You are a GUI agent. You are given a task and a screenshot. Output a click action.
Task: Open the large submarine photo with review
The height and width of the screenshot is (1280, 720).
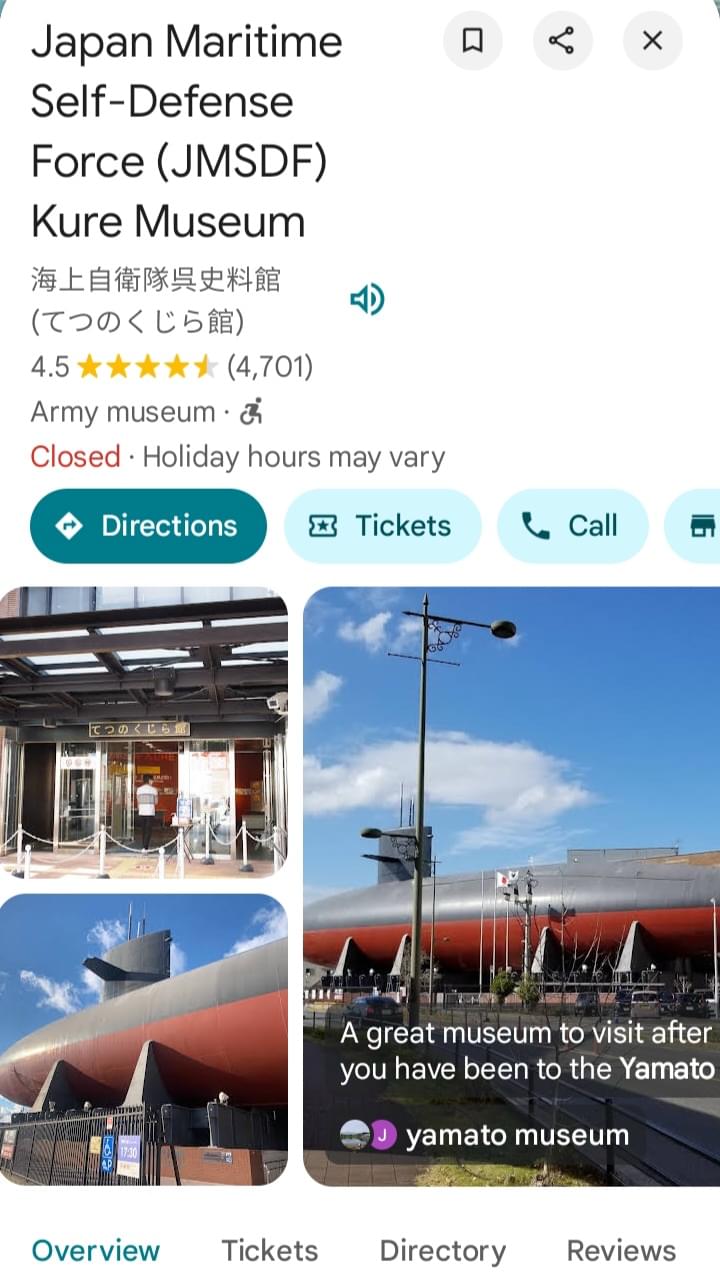coord(511,820)
